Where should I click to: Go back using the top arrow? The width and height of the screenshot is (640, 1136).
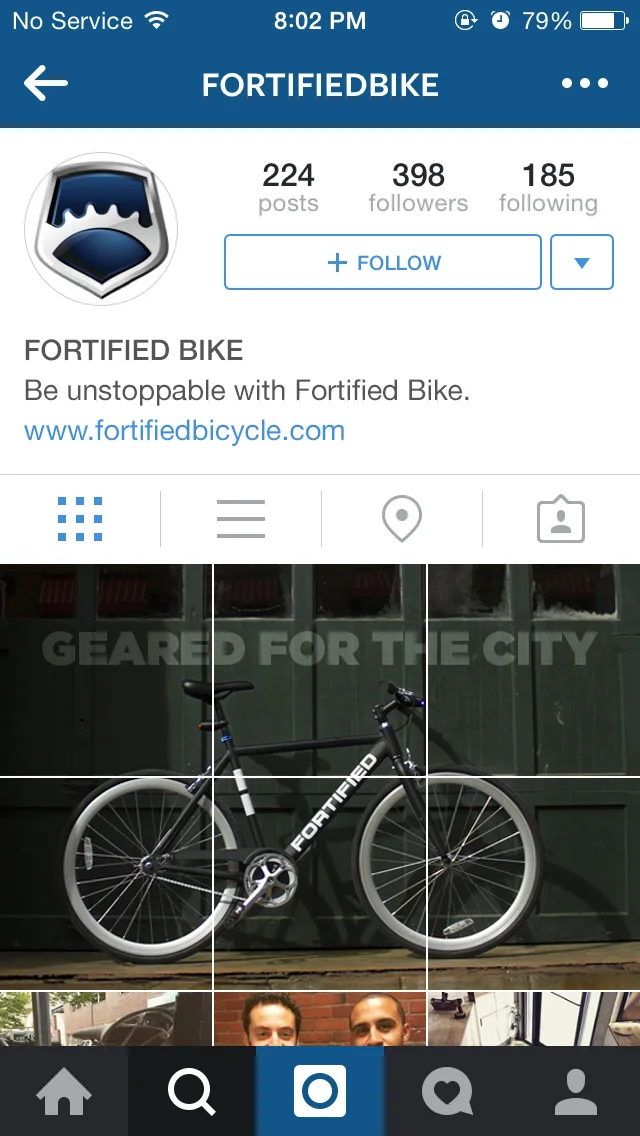[46, 84]
